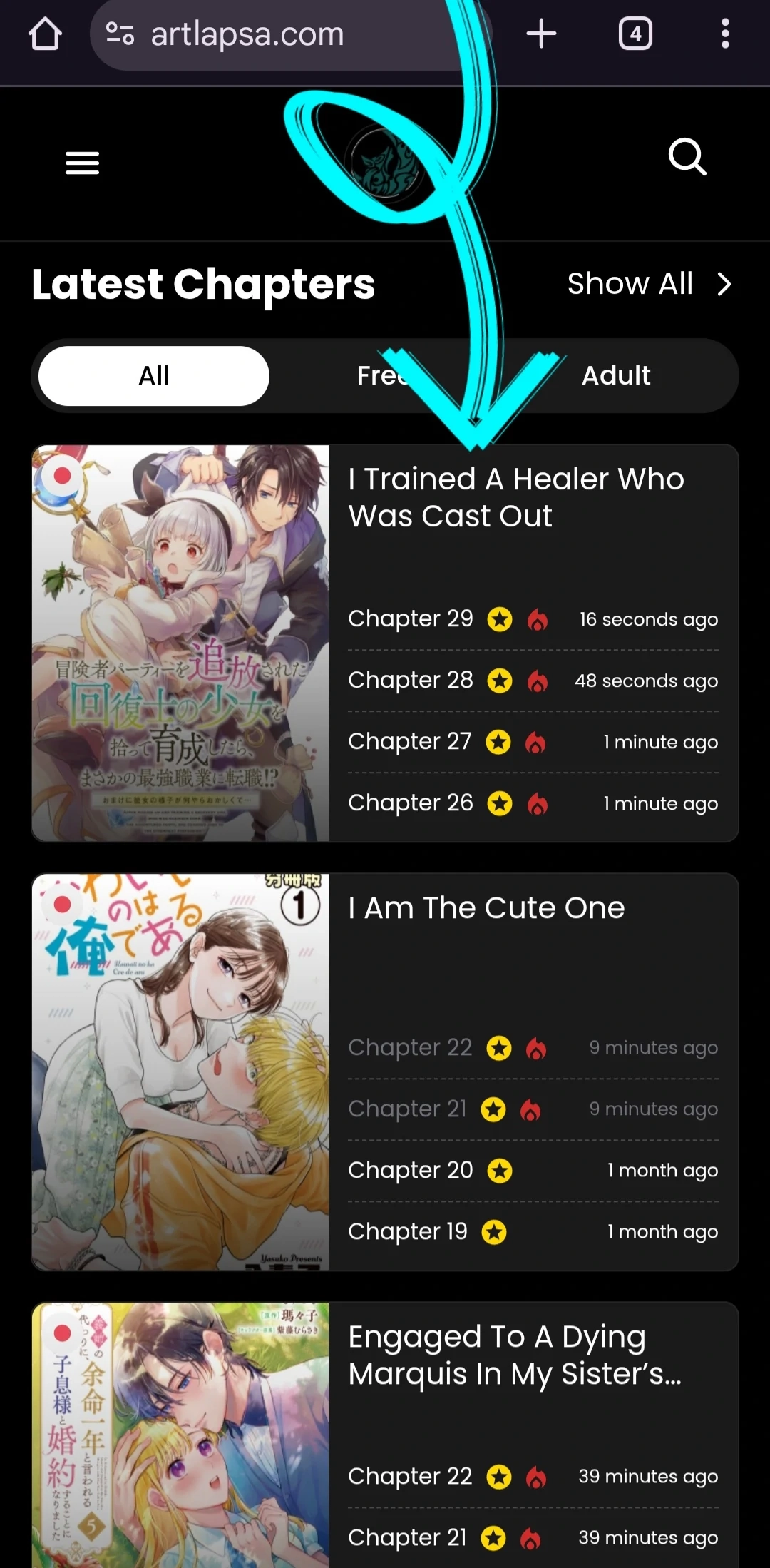Open the hamburger menu

click(82, 163)
